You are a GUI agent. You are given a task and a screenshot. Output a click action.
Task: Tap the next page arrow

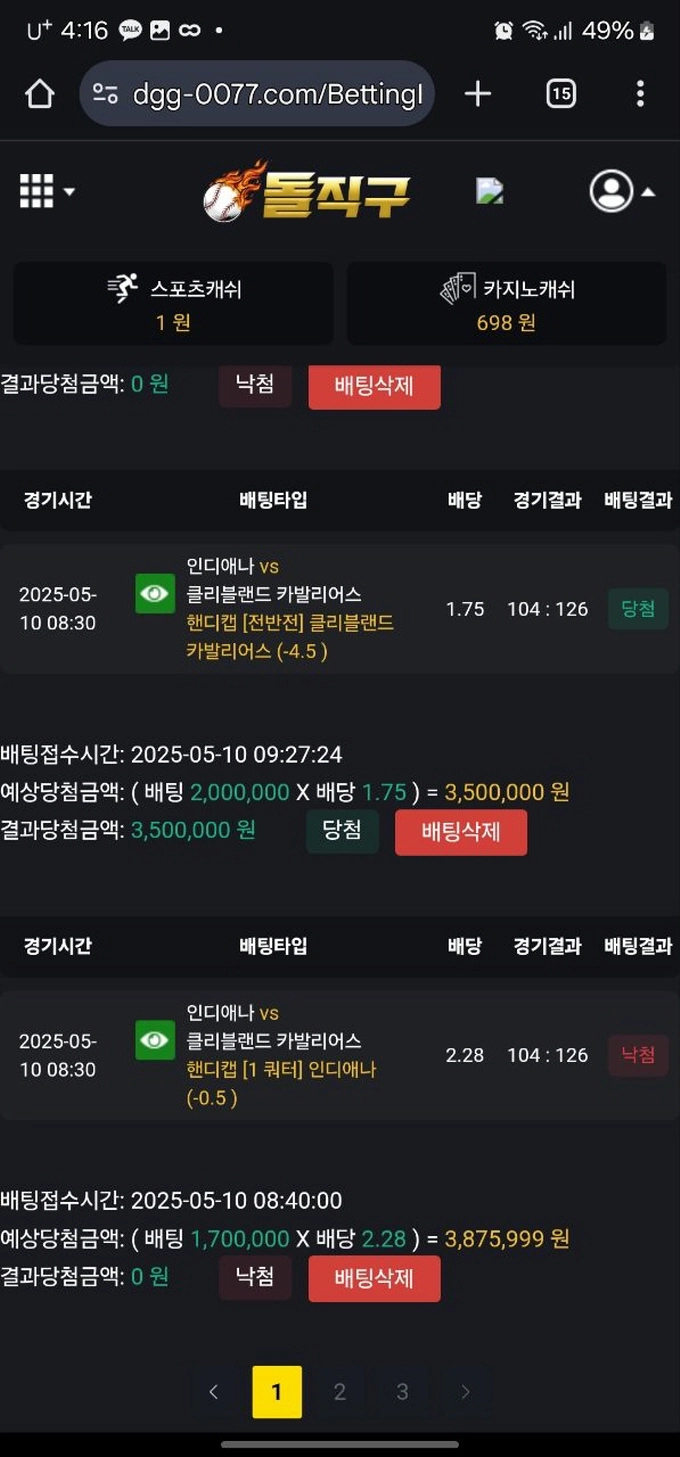point(465,1392)
